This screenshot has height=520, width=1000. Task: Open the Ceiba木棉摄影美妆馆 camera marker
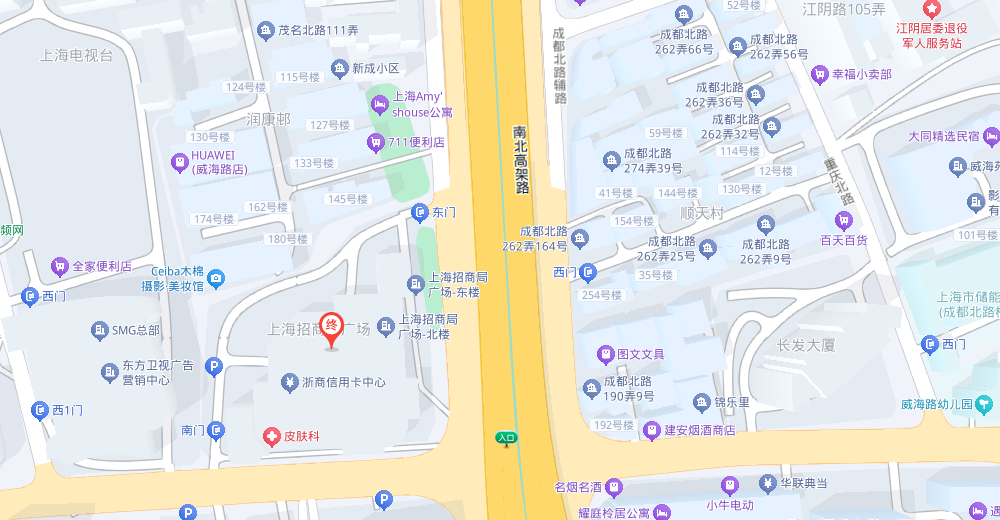point(216,278)
